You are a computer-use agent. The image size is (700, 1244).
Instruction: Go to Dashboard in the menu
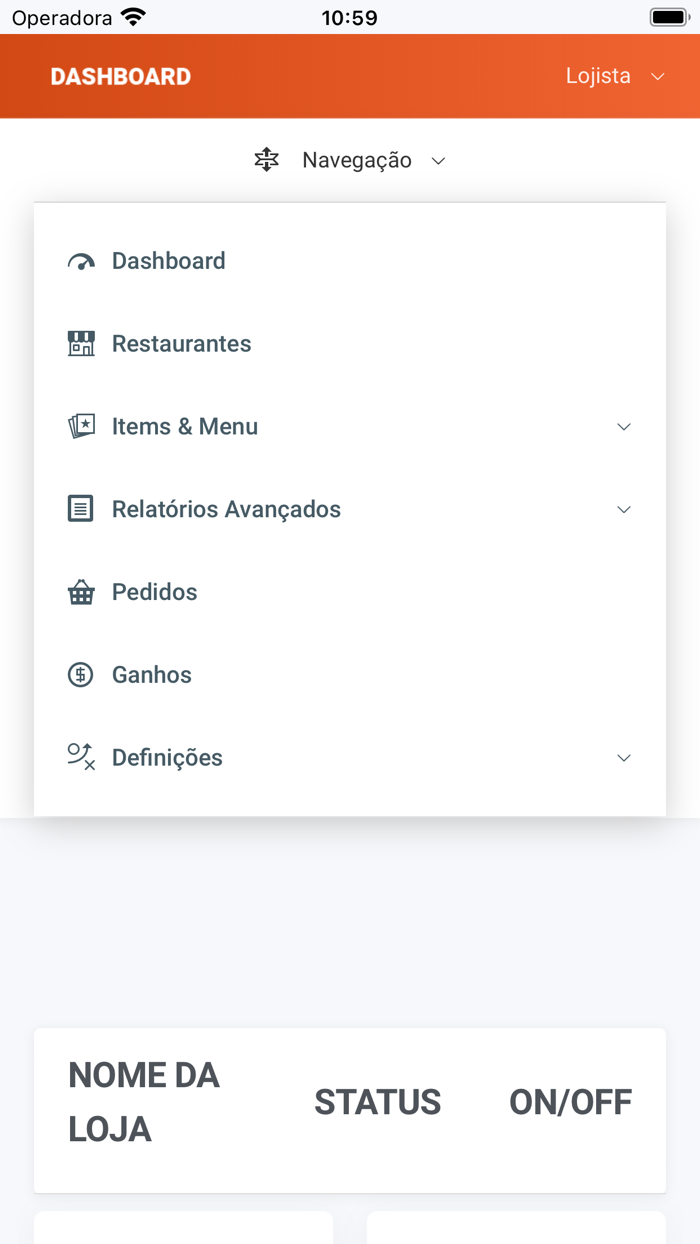pyautogui.click(x=168, y=261)
